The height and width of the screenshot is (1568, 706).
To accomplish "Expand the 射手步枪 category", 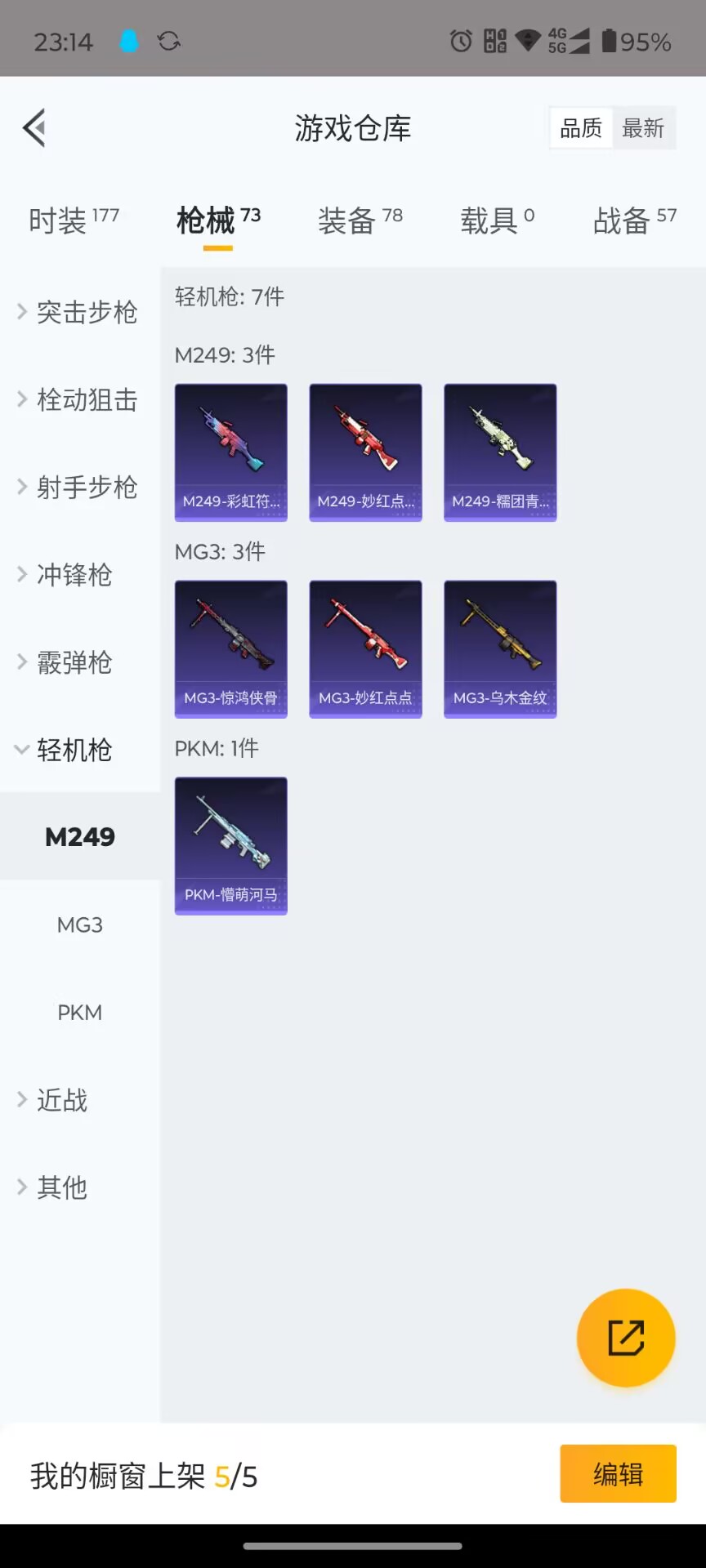I will click(79, 488).
